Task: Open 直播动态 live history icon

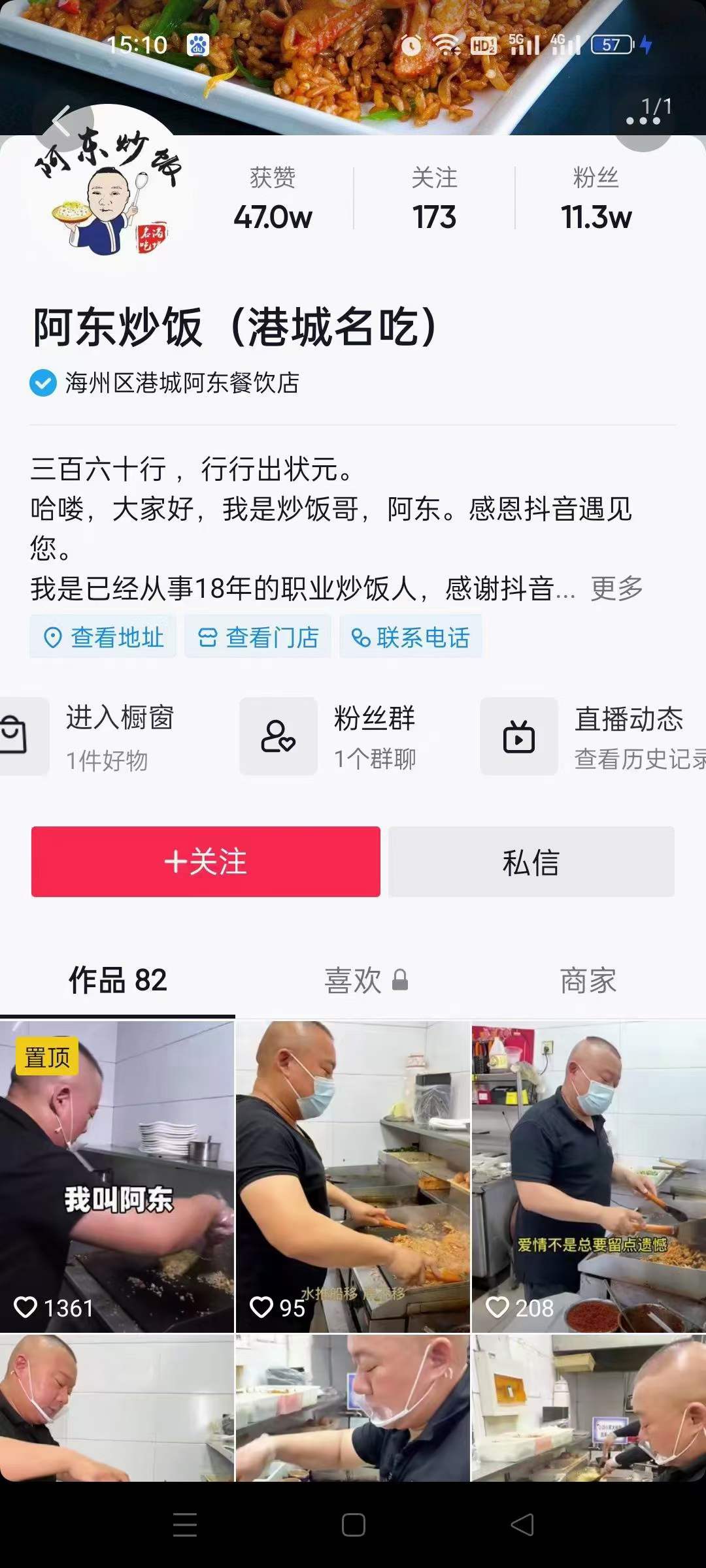Action: click(518, 735)
